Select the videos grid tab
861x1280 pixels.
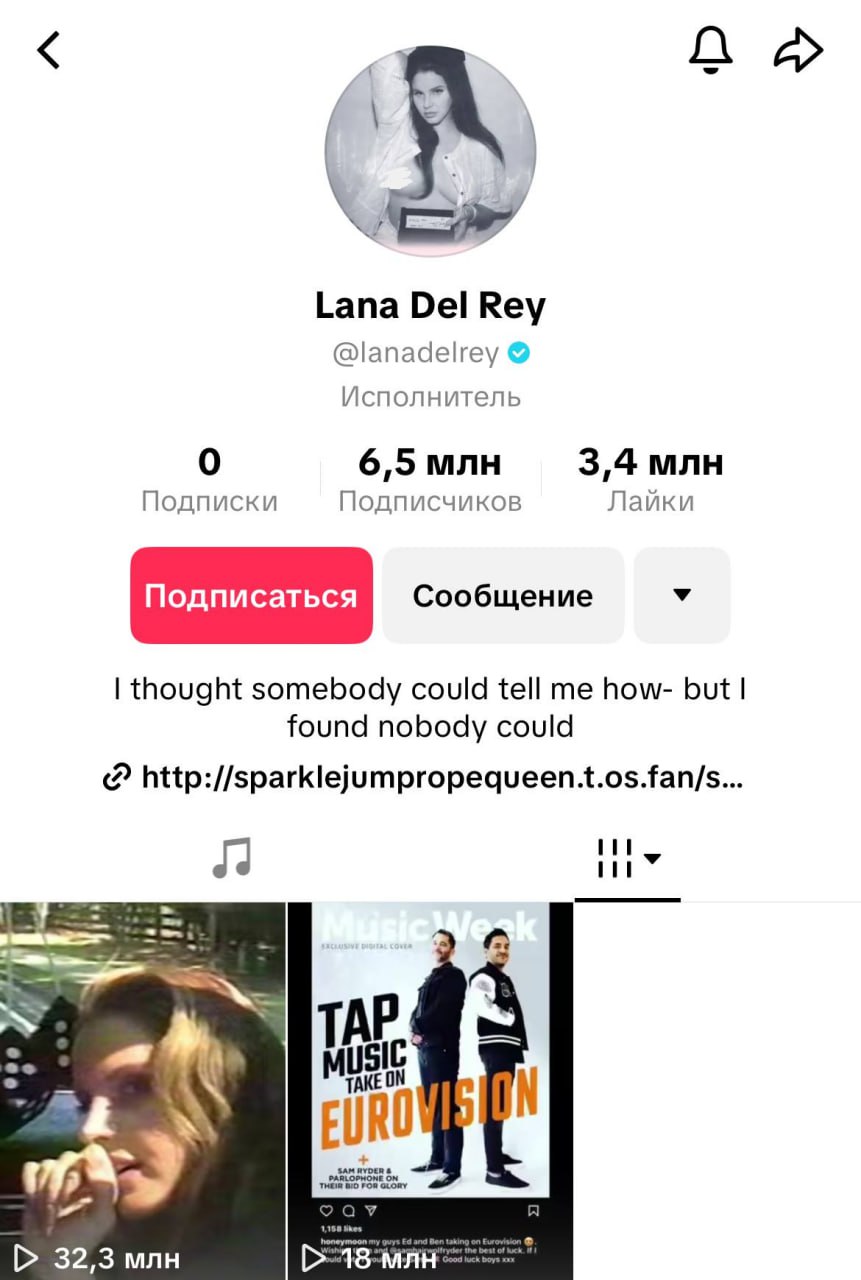[627, 858]
